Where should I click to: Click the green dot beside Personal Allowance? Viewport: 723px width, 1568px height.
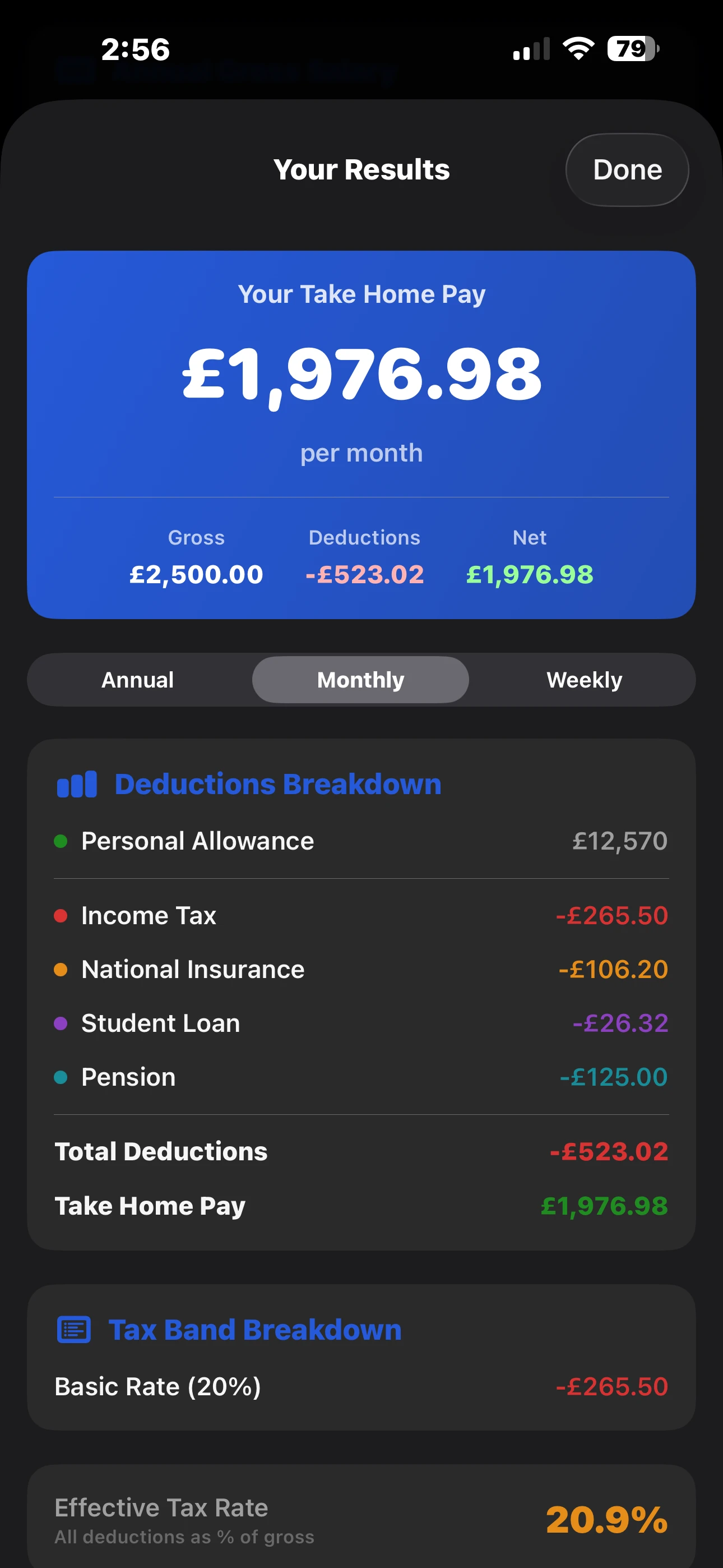[61, 841]
